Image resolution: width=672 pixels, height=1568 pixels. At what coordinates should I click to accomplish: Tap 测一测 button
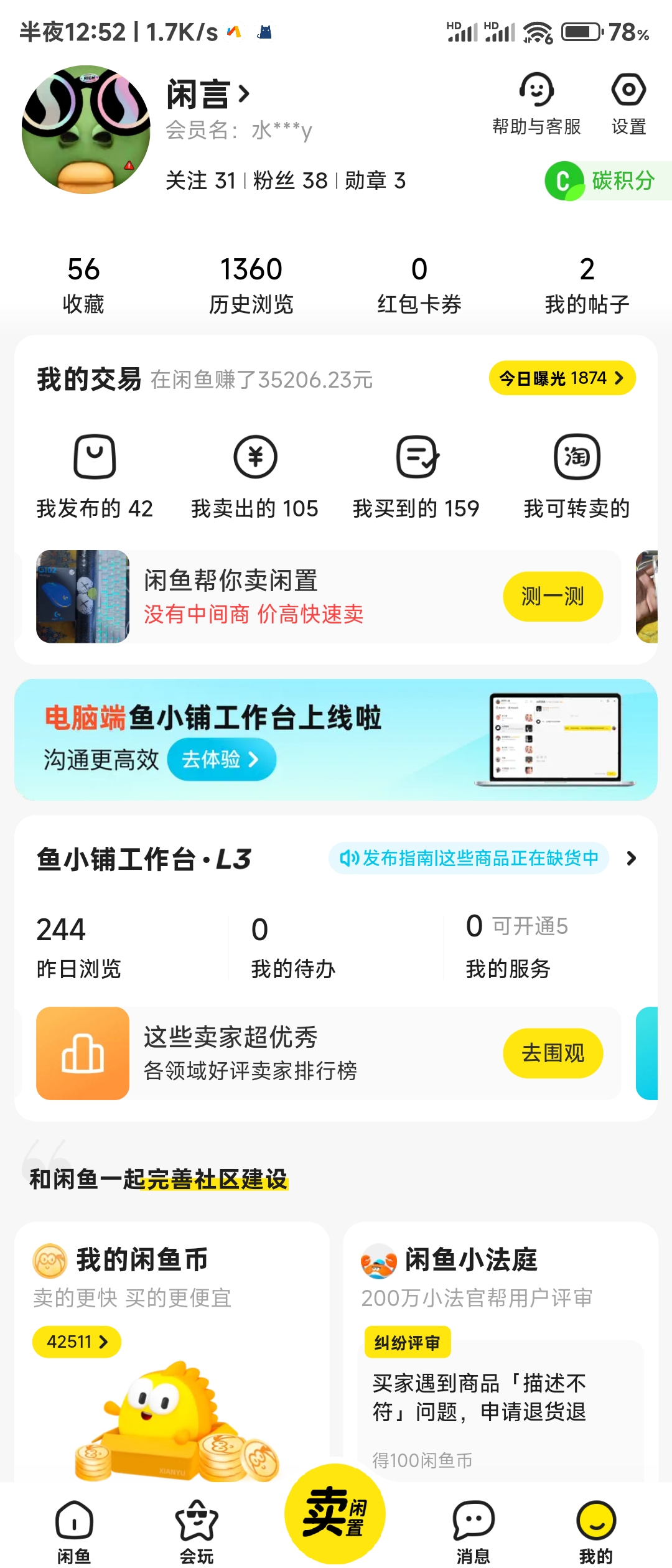pyautogui.click(x=553, y=596)
